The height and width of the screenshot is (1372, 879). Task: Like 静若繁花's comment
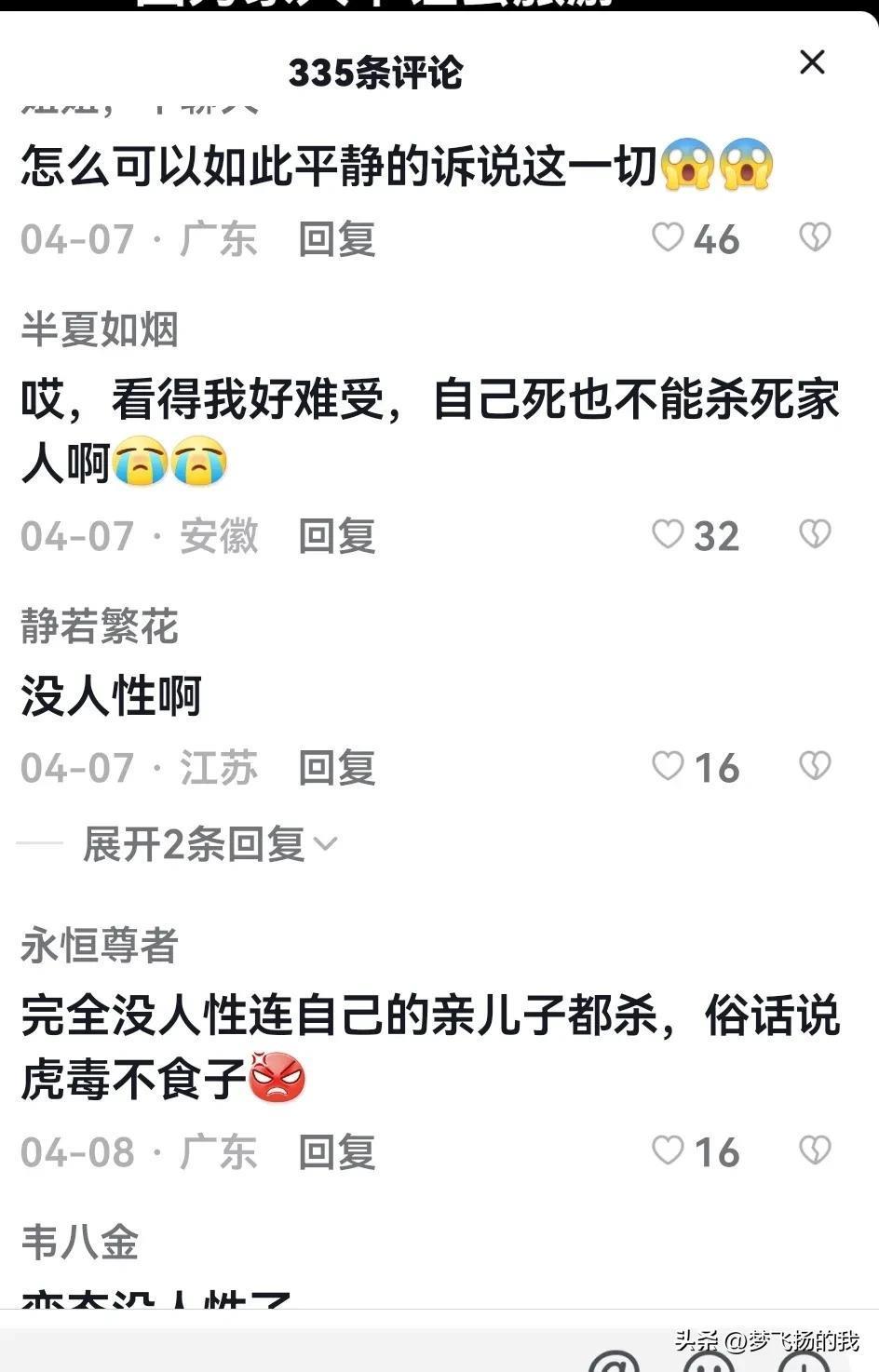(x=668, y=766)
